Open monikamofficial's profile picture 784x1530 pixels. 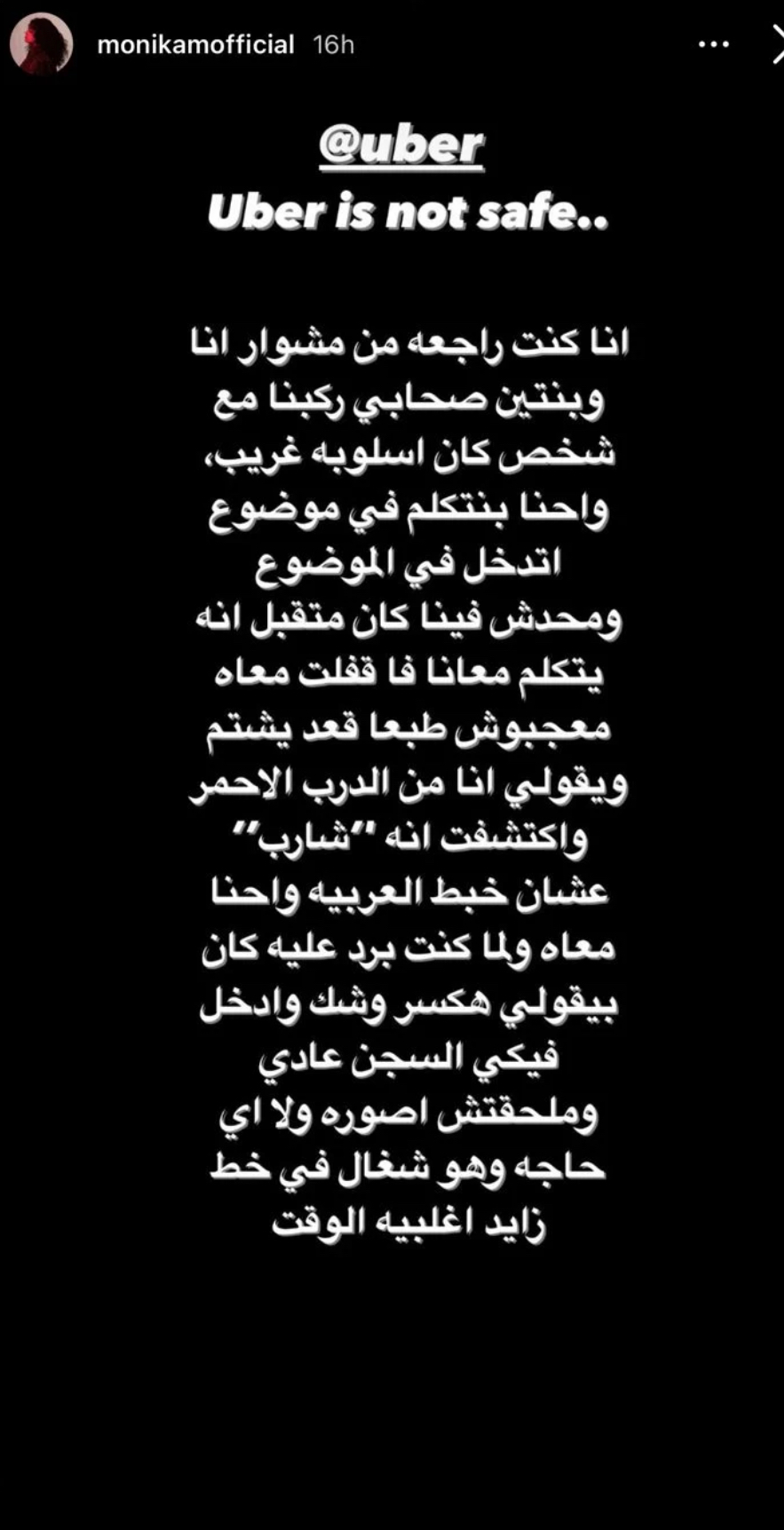[x=42, y=44]
